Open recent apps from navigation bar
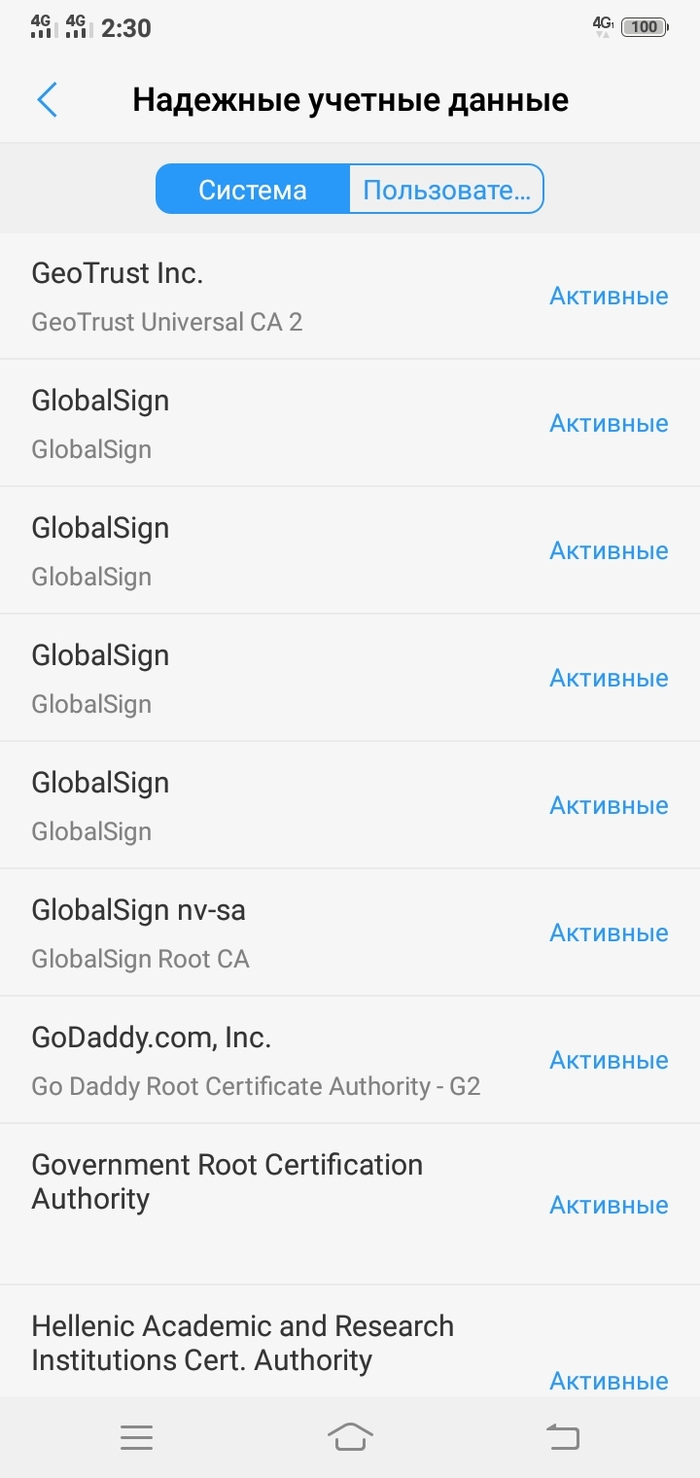The width and height of the screenshot is (700, 1478). pyautogui.click(x=136, y=1438)
